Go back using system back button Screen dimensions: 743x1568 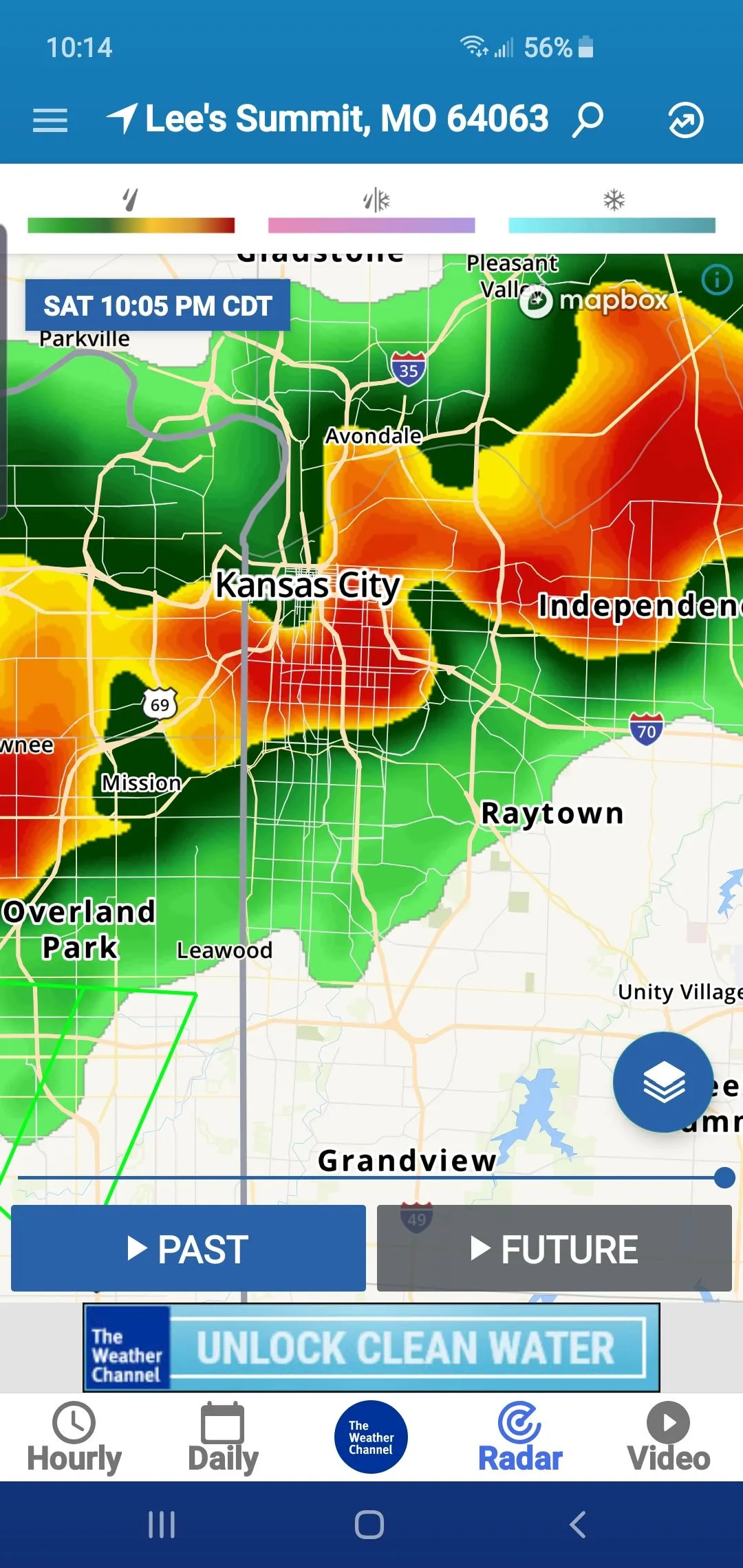click(x=578, y=1525)
